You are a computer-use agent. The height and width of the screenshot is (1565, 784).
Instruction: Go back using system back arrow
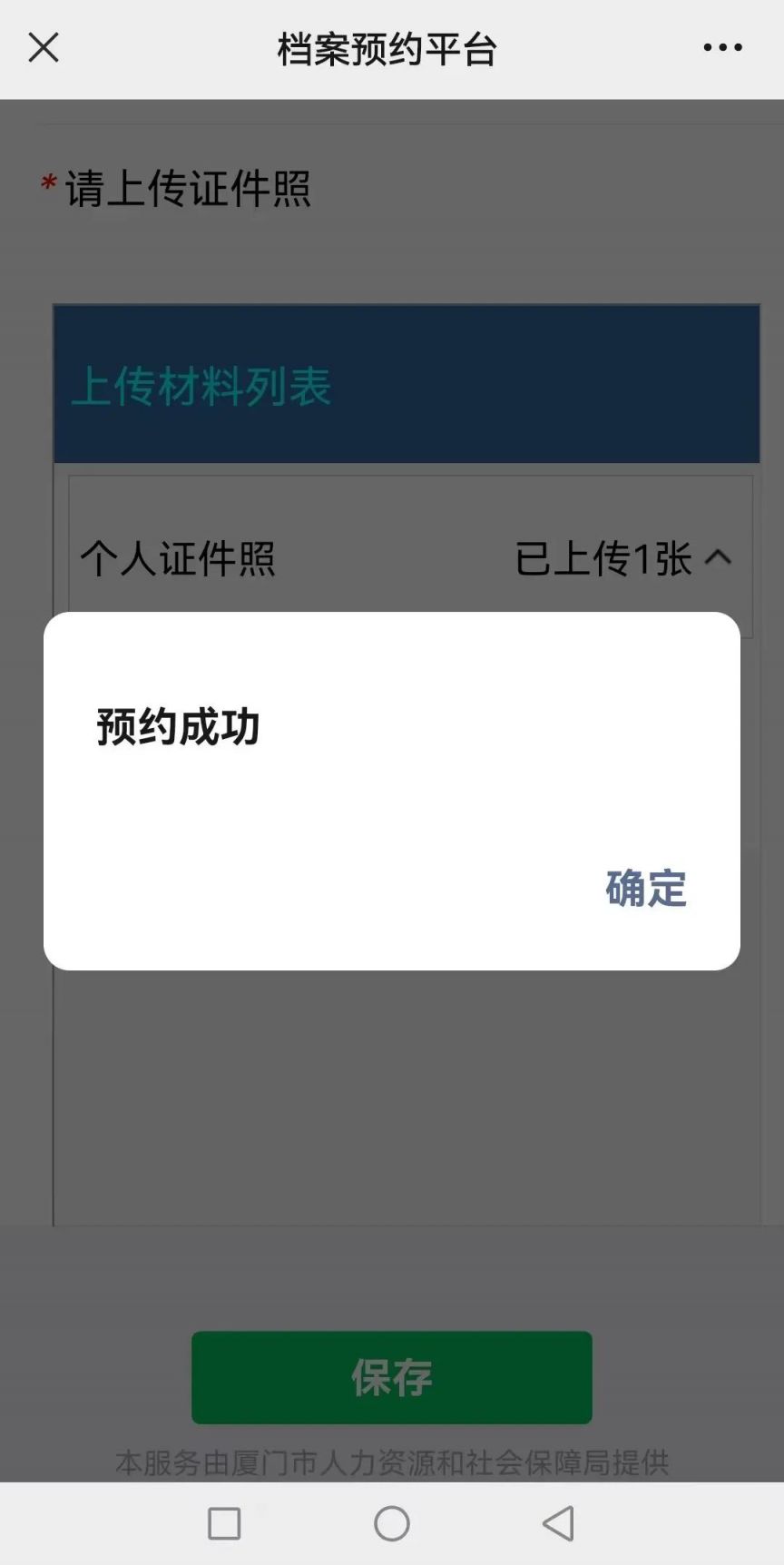point(558,1523)
